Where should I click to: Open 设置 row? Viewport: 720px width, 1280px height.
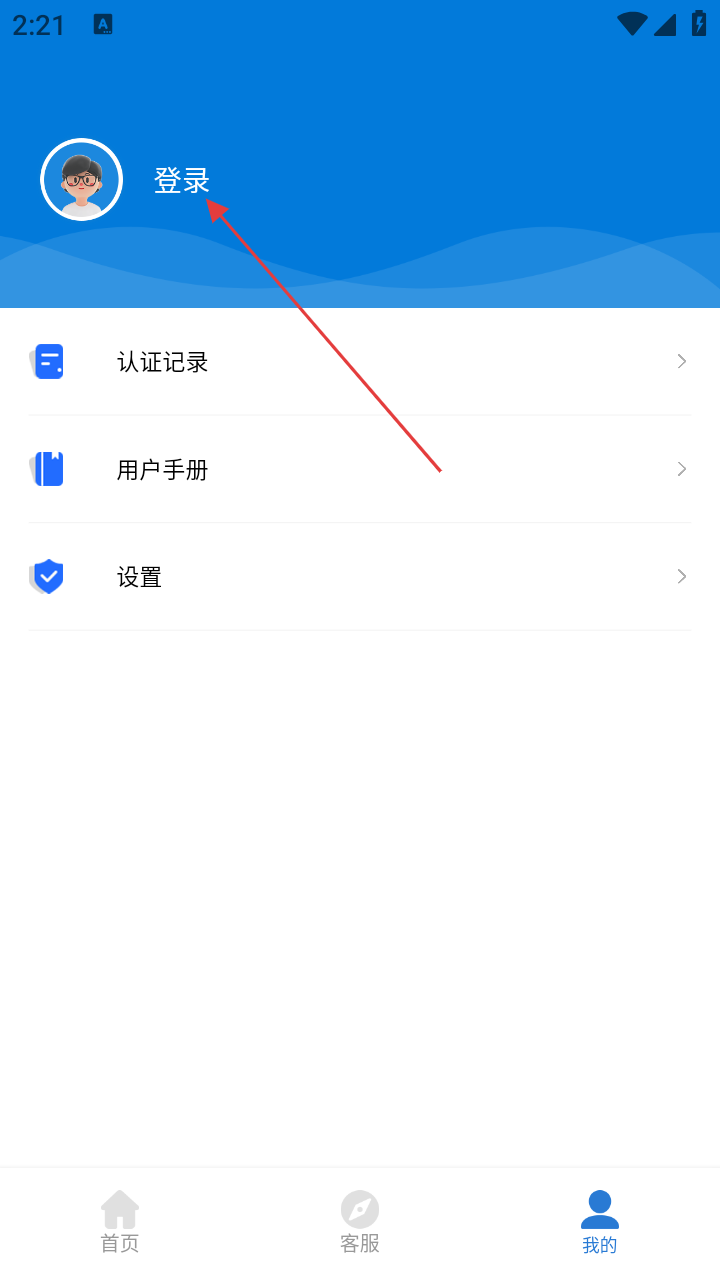360,577
